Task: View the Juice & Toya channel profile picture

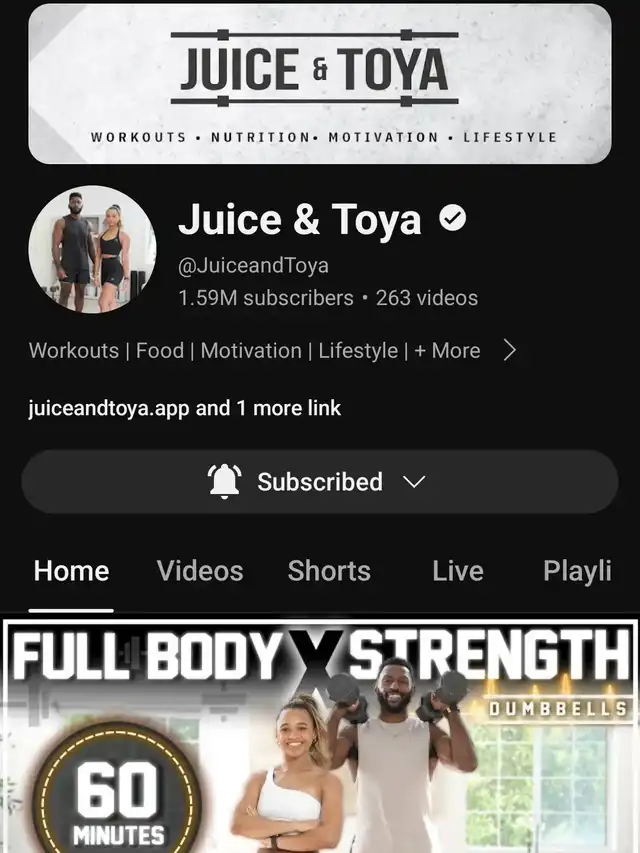Action: 92,250
